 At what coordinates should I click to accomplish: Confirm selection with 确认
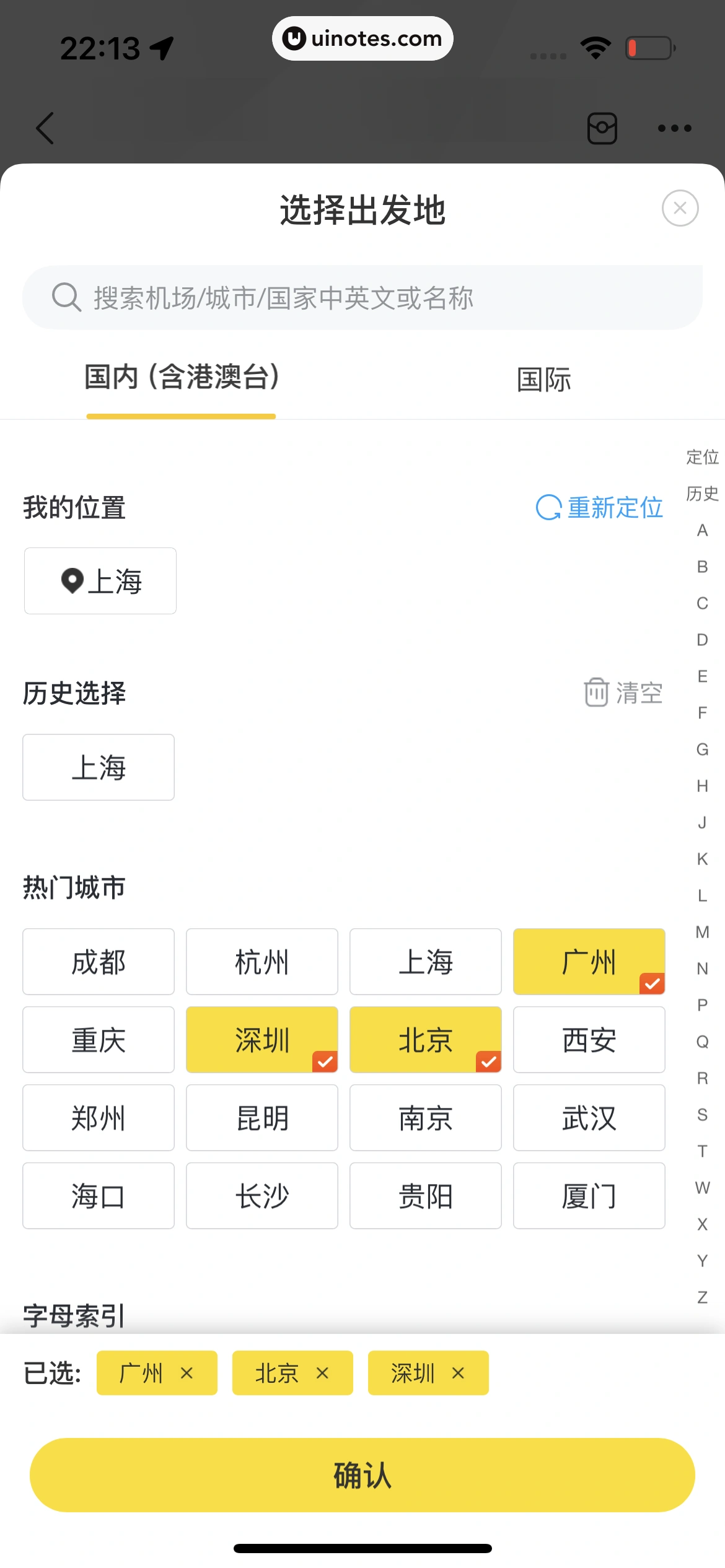[x=362, y=1474]
